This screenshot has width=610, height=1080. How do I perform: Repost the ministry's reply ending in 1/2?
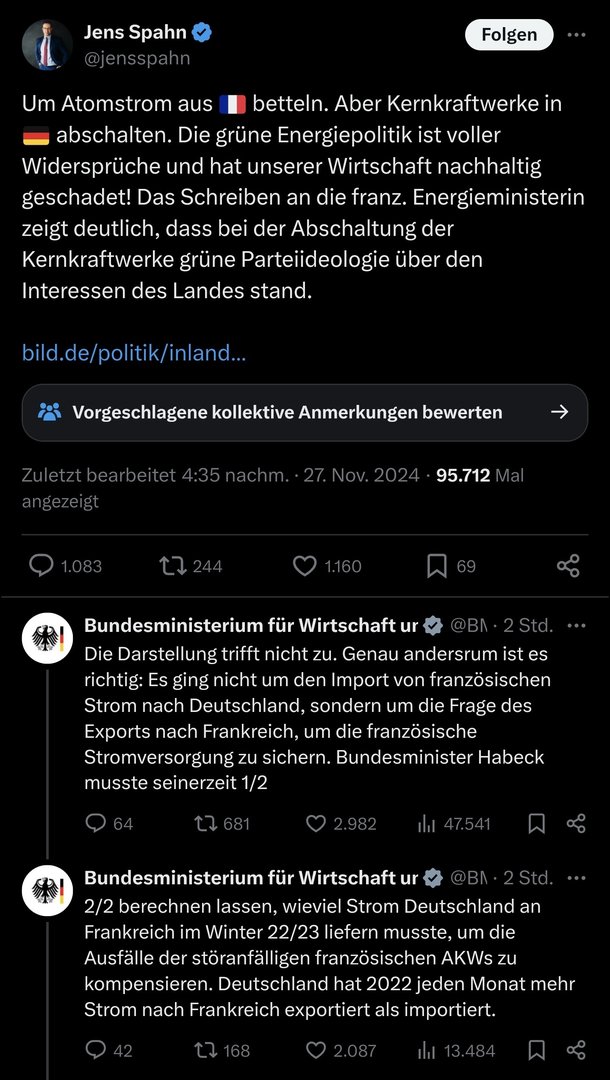[205, 823]
